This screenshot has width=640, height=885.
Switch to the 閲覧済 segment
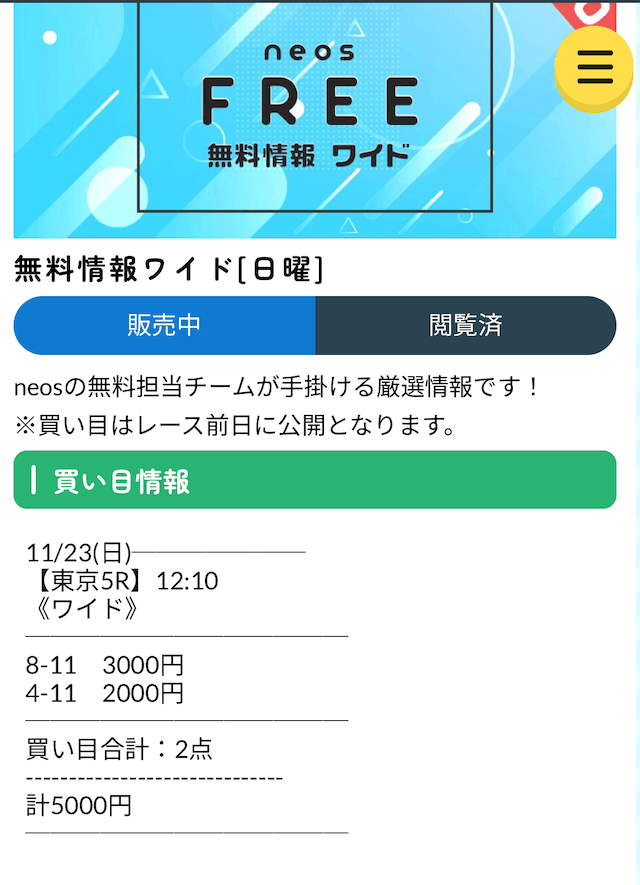coord(465,325)
